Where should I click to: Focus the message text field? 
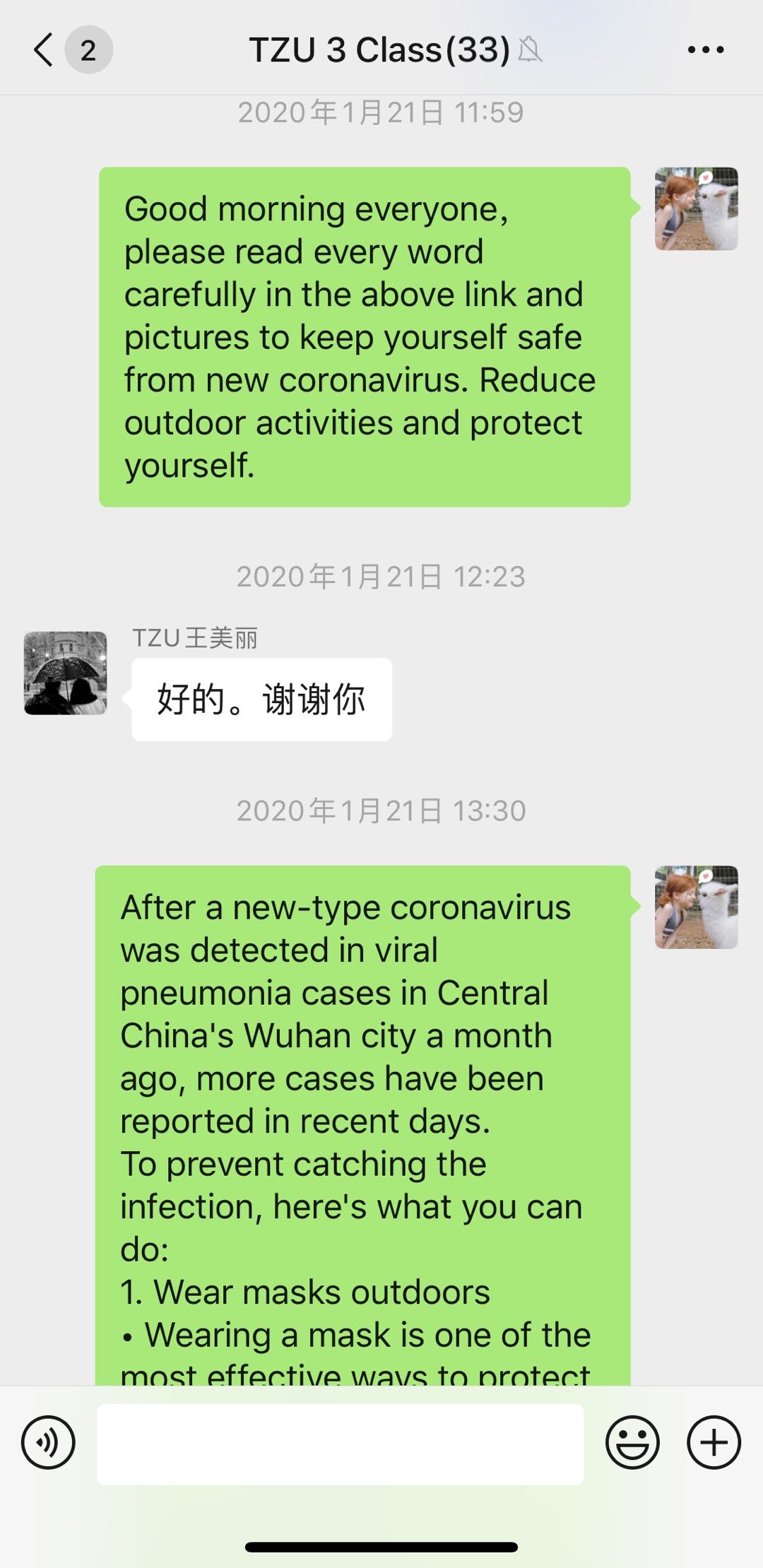tap(340, 1444)
